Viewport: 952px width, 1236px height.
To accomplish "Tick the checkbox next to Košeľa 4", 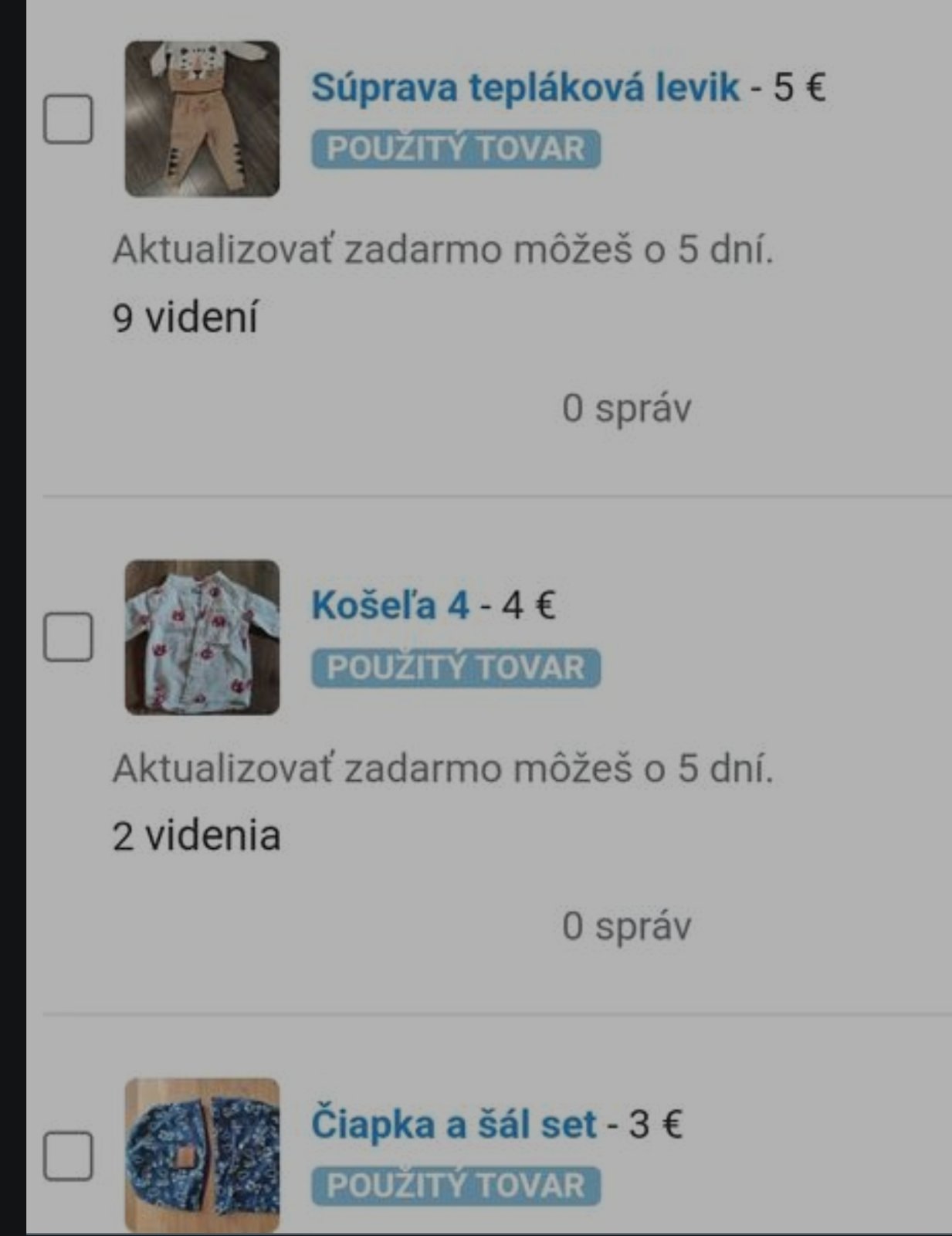I will pos(68,637).
